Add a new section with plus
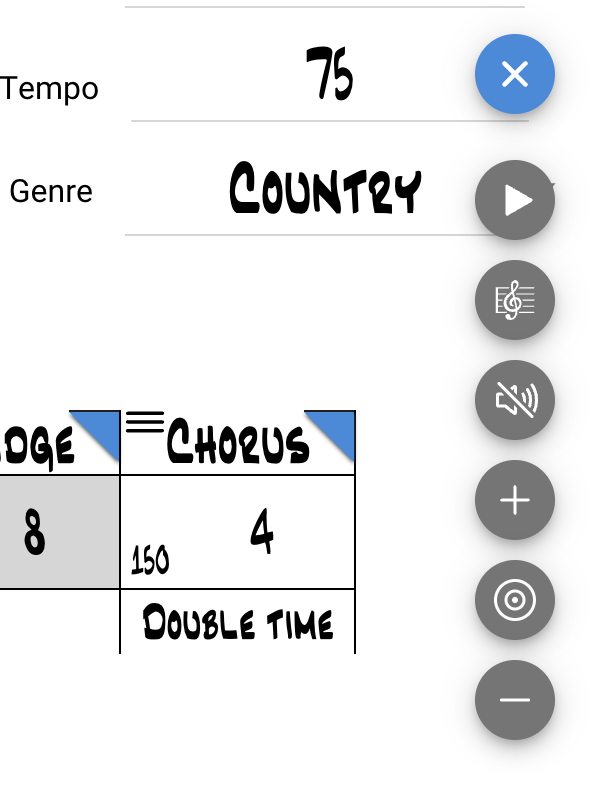 [x=514, y=500]
